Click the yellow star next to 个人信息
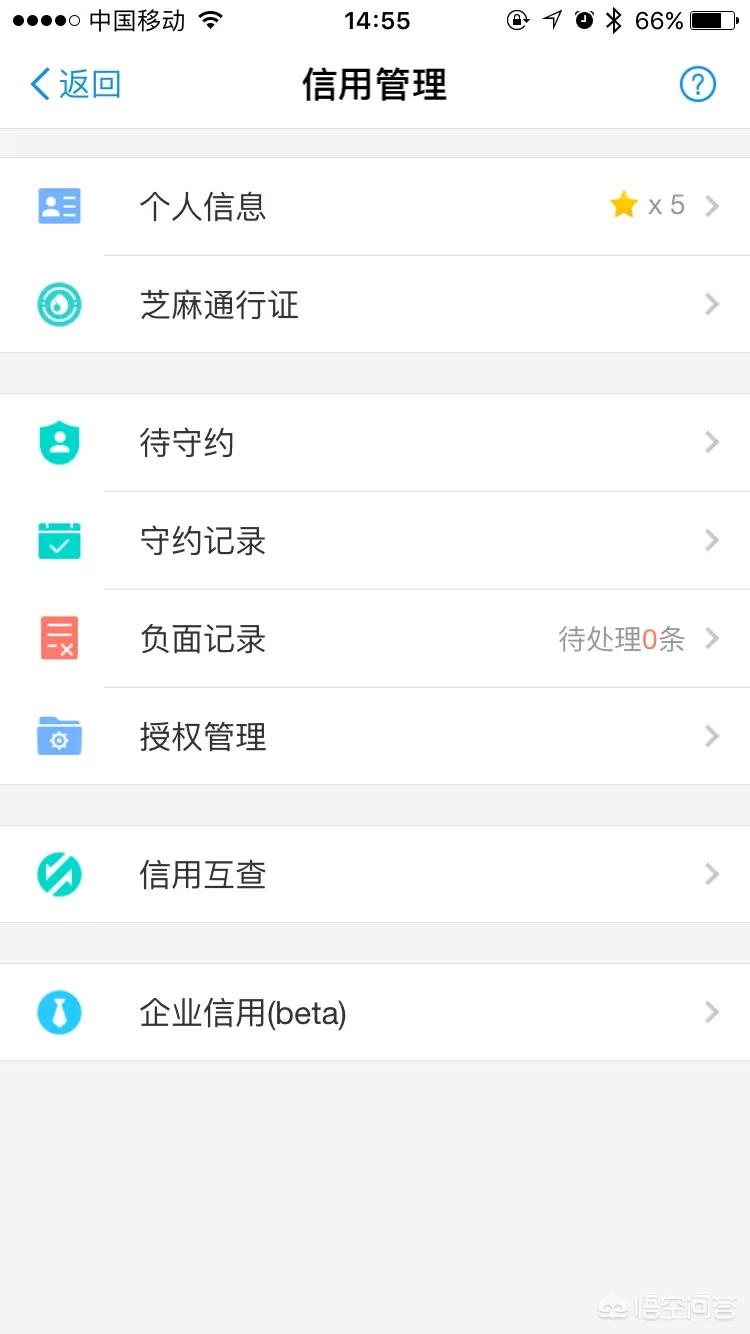The width and height of the screenshot is (750, 1334). coord(623,204)
